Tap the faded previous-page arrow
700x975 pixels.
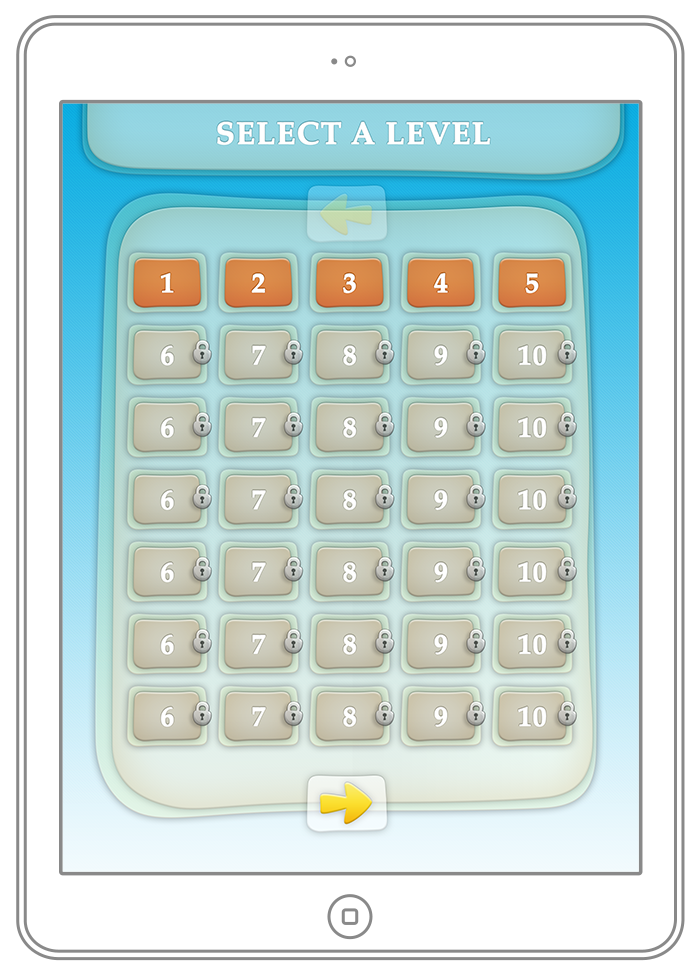click(x=346, y=214)
